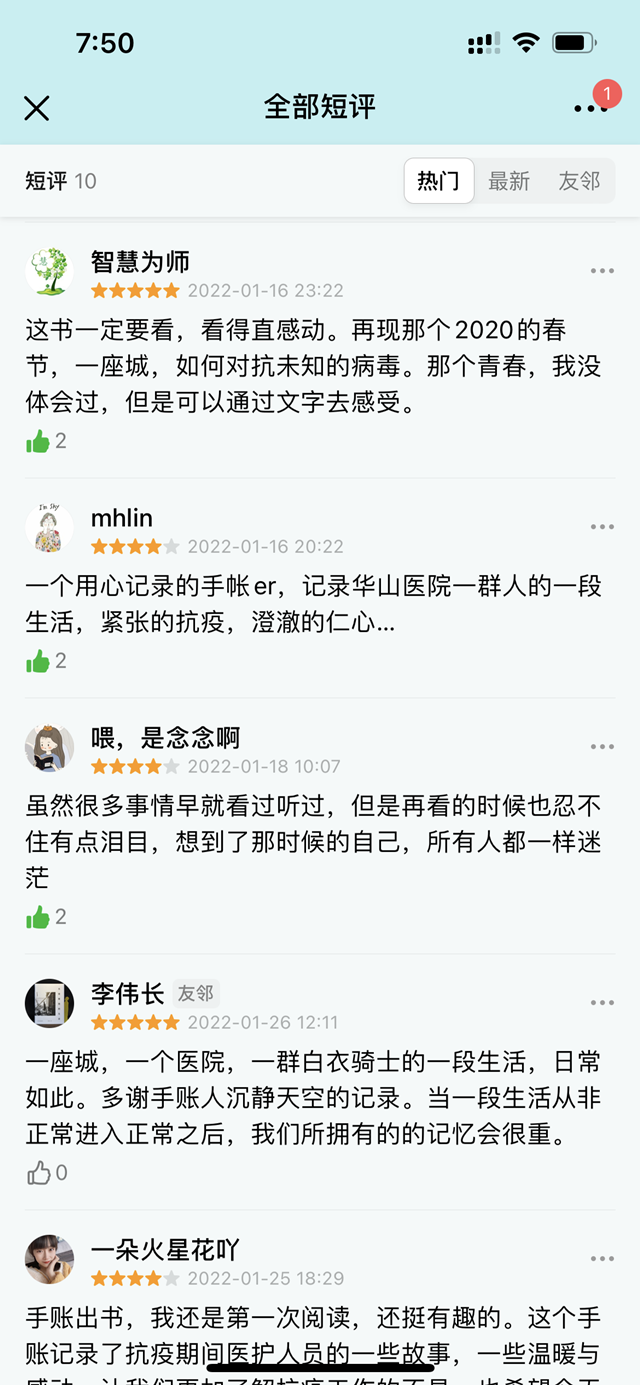Open 李伟长's profile avatar
This screenshot has height=1385, width=640.
[x=49, y=1003]
